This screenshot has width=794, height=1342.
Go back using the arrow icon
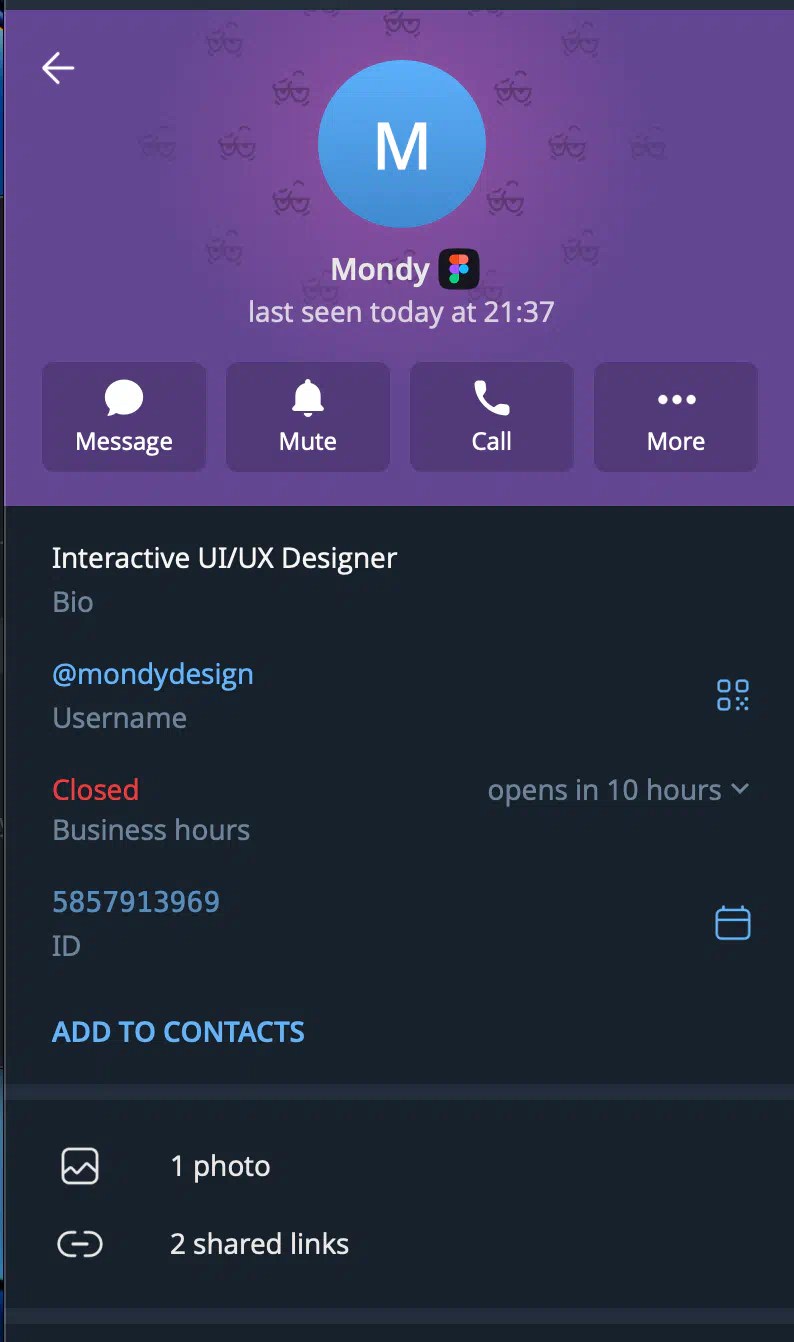[58, 68]
